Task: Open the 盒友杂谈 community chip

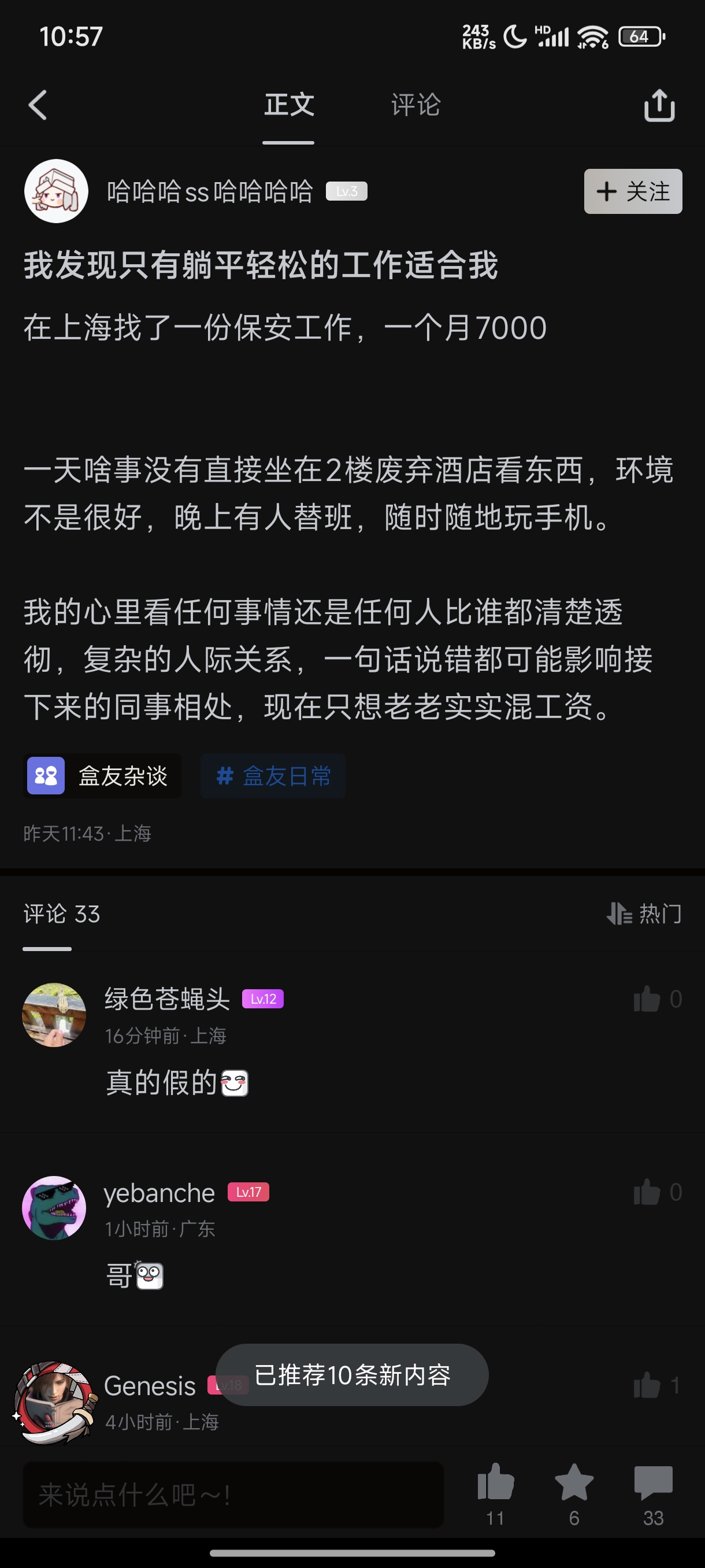Action: [x=102, y=775]
